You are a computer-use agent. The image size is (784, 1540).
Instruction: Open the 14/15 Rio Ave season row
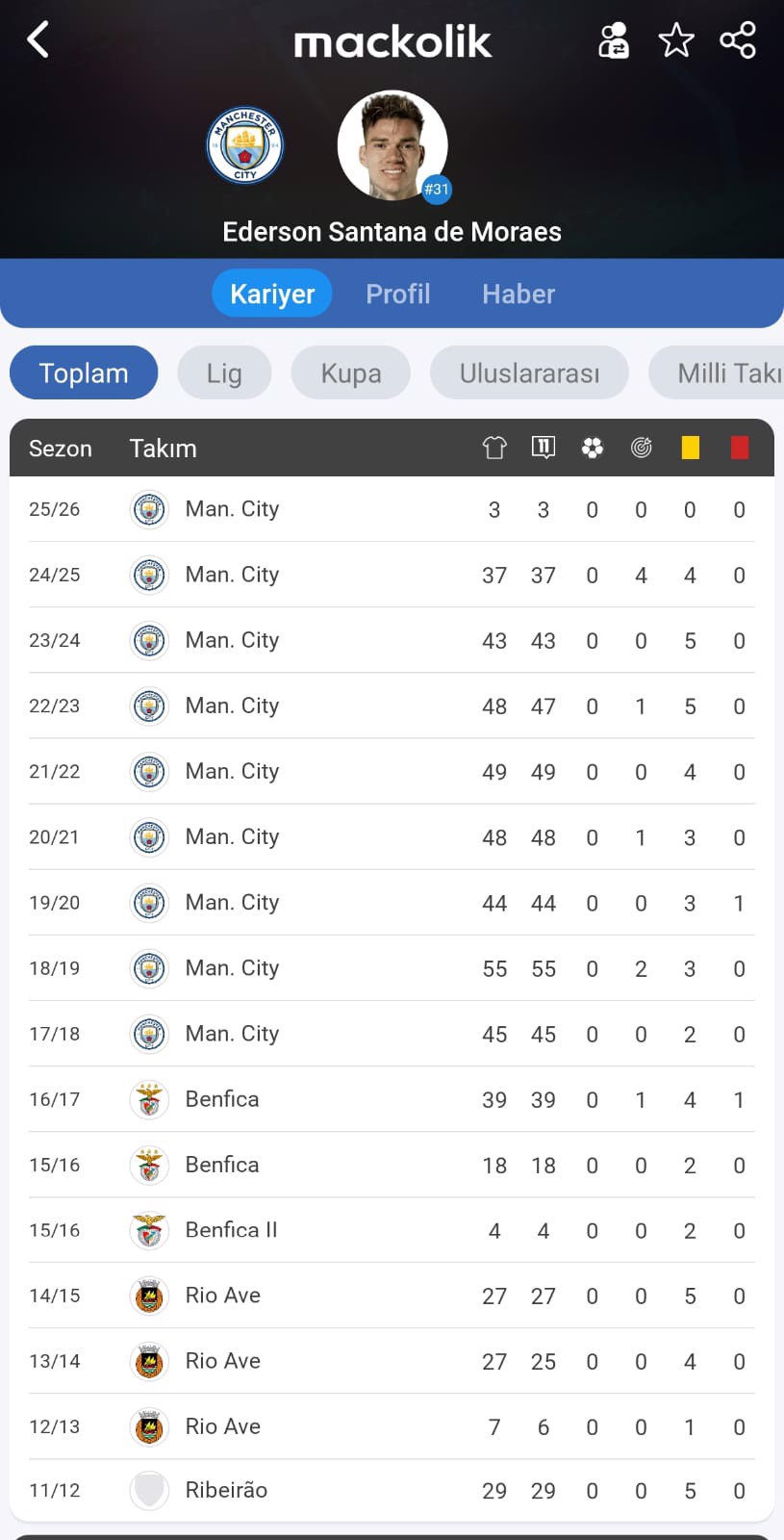pyautogui.click(x=392, y=1296)
